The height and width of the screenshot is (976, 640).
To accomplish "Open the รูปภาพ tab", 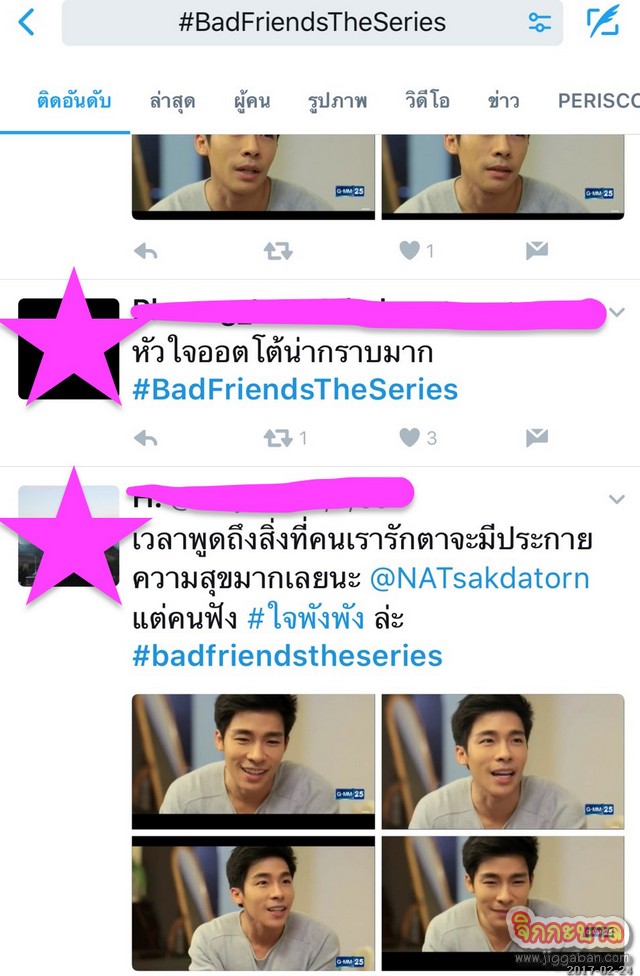I will (337, 101).
